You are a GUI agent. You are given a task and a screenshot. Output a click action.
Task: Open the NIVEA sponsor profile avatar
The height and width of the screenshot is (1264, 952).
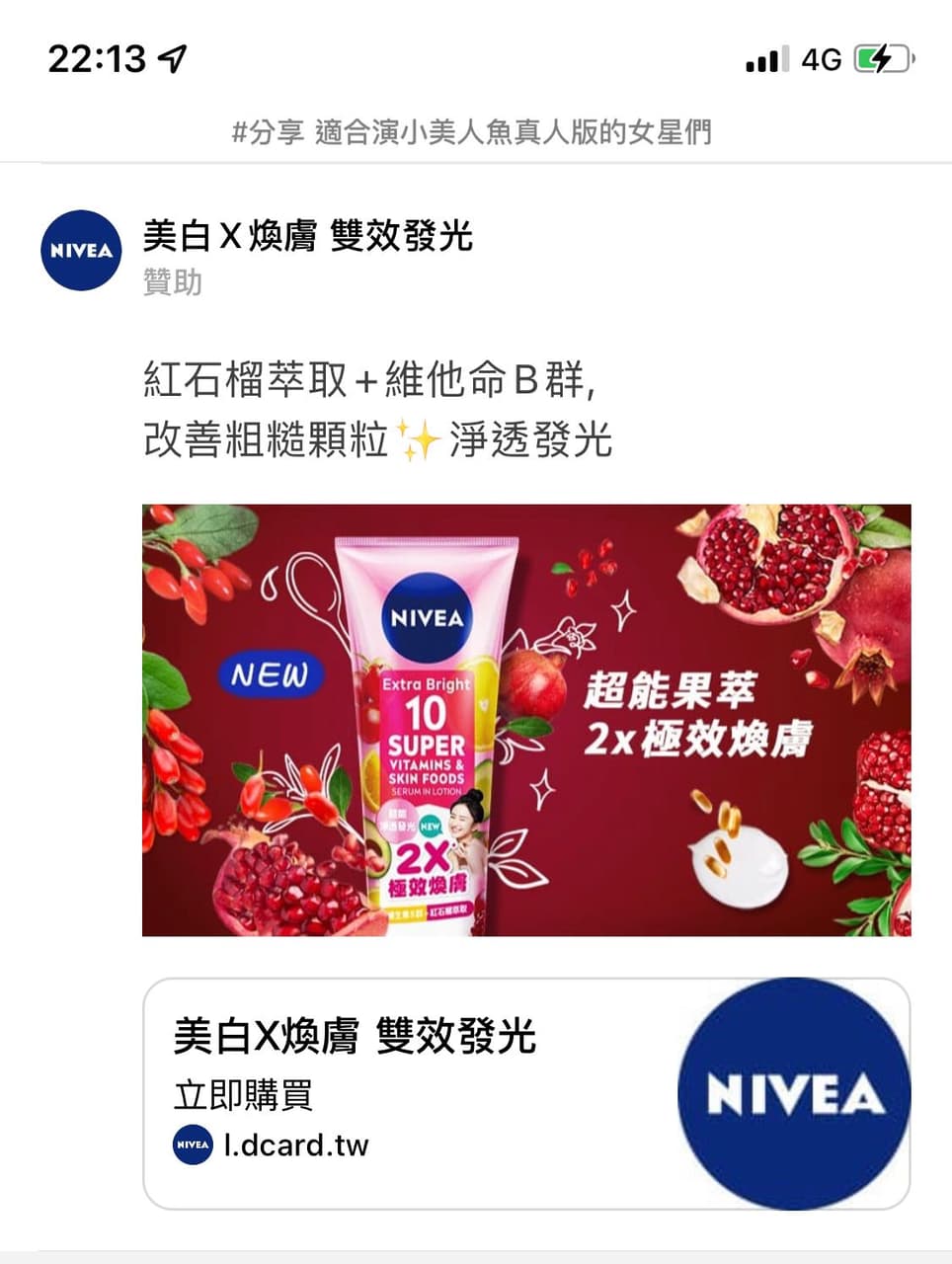click(82, 250)
